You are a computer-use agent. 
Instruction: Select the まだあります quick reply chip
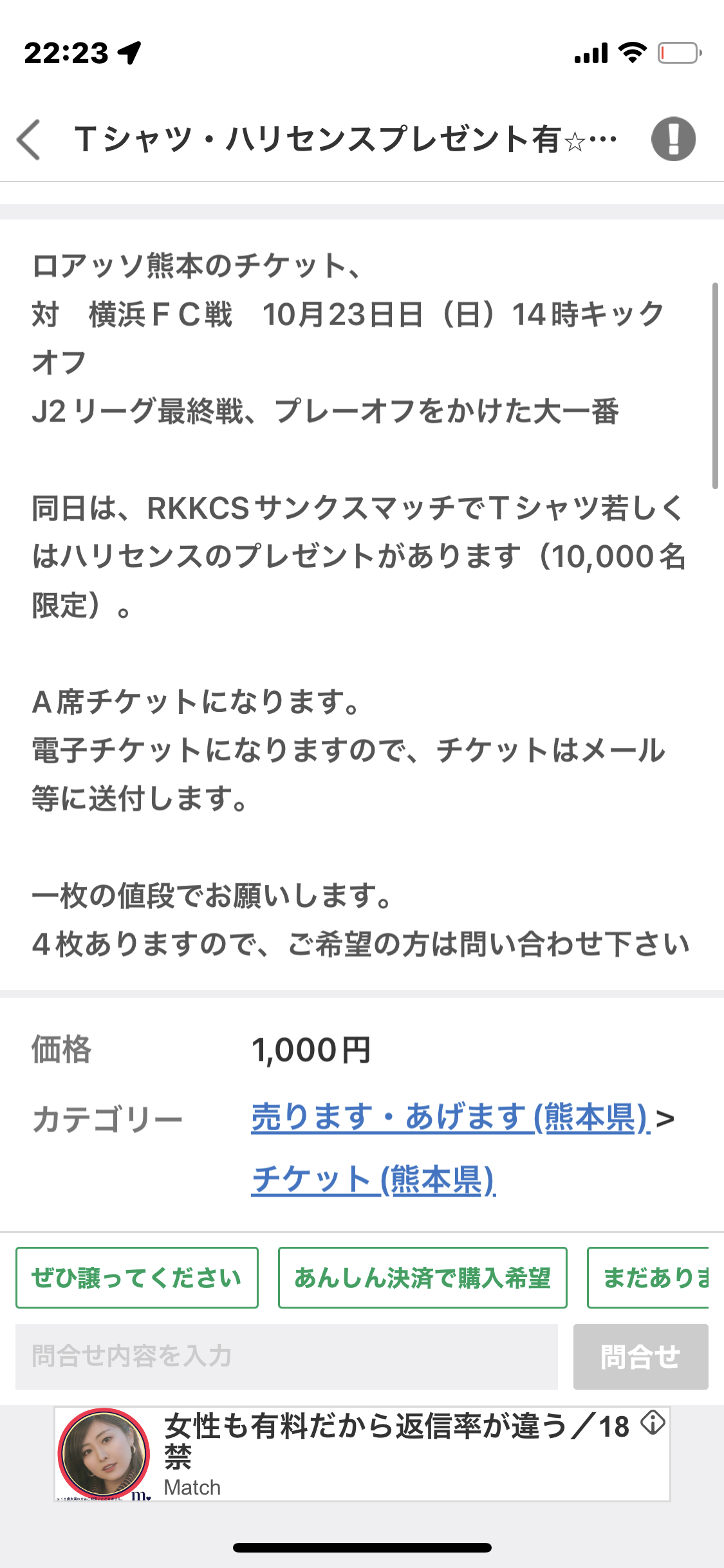coord(648,1278)
